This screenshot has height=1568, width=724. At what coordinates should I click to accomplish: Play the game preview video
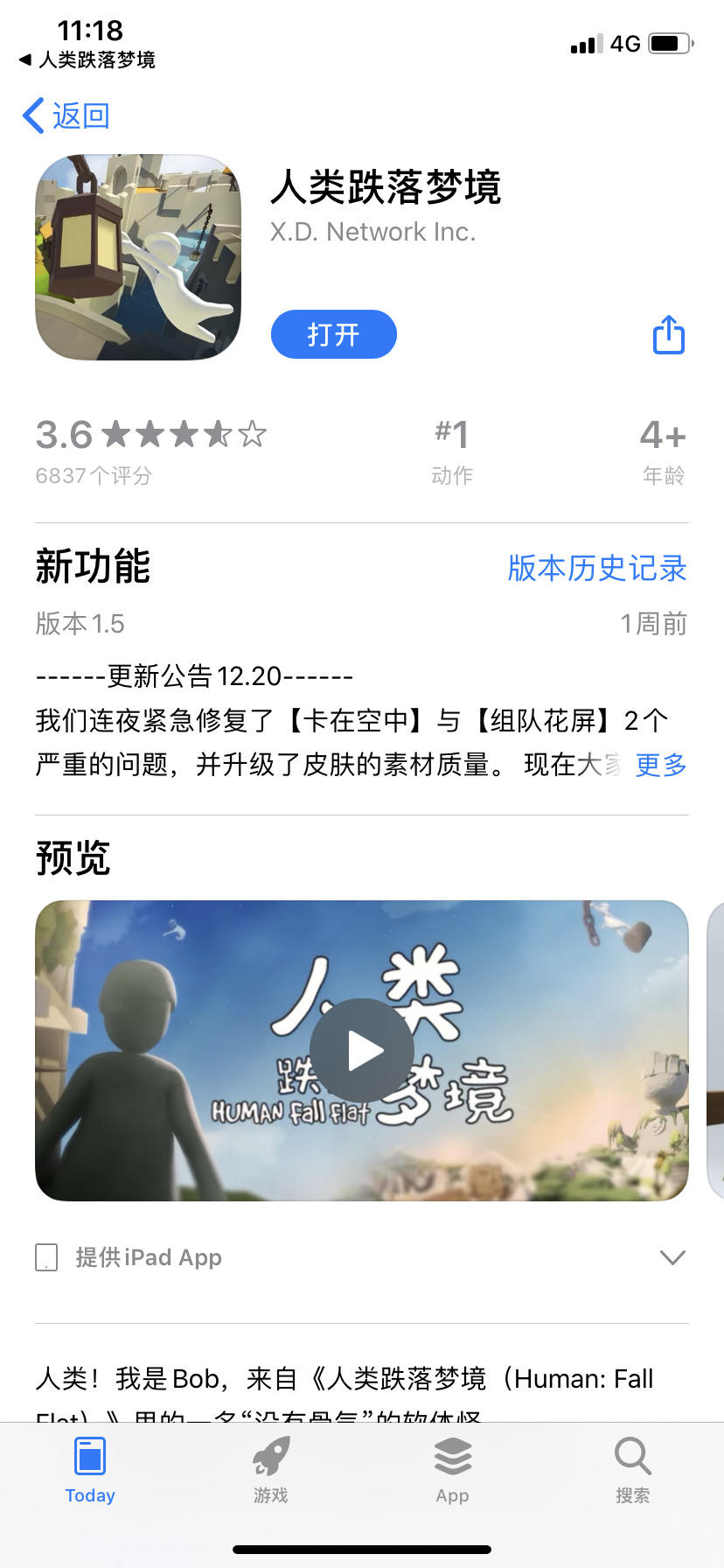[x=361, y=1050]
